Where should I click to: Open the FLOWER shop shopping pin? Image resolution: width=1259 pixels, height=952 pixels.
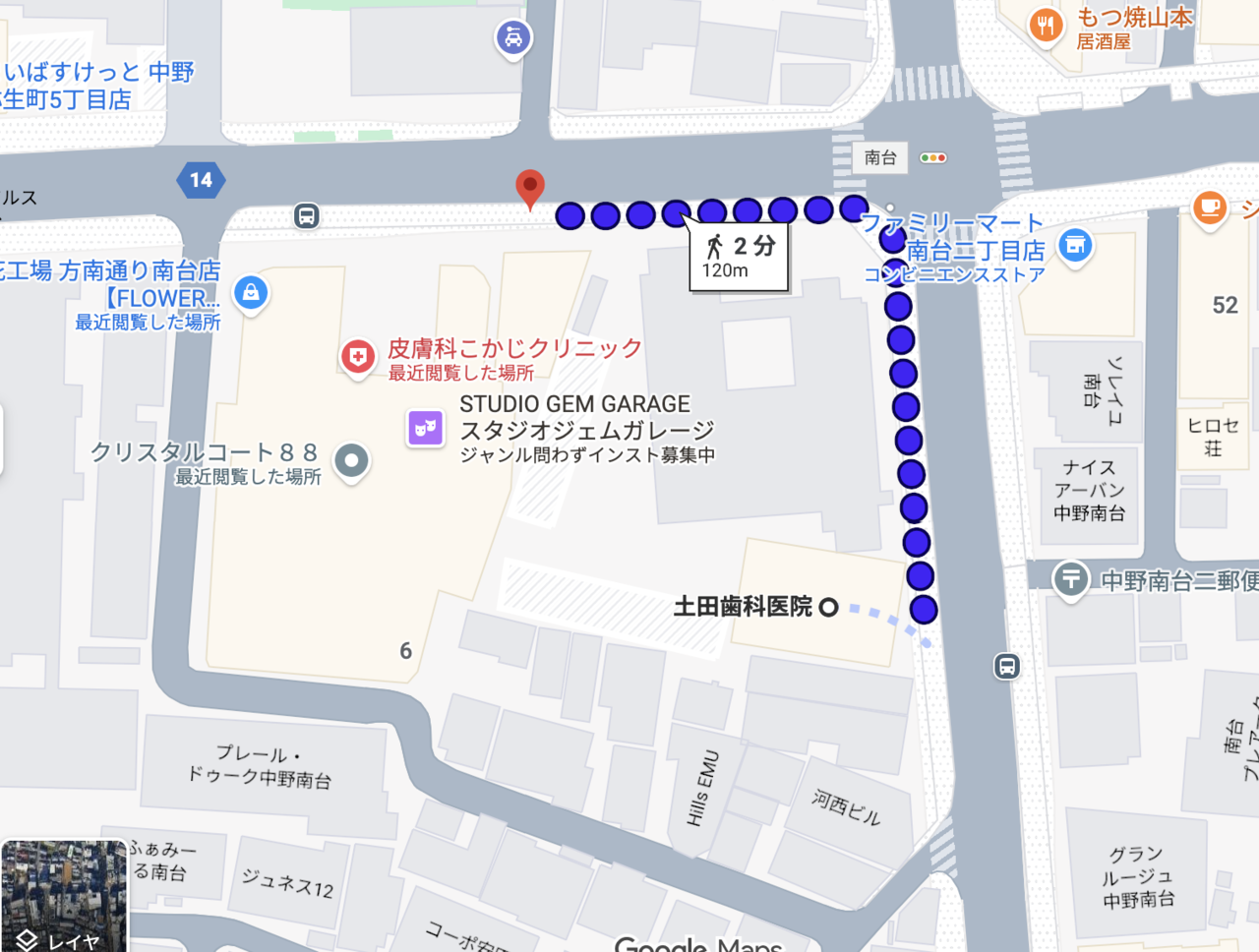251,292
